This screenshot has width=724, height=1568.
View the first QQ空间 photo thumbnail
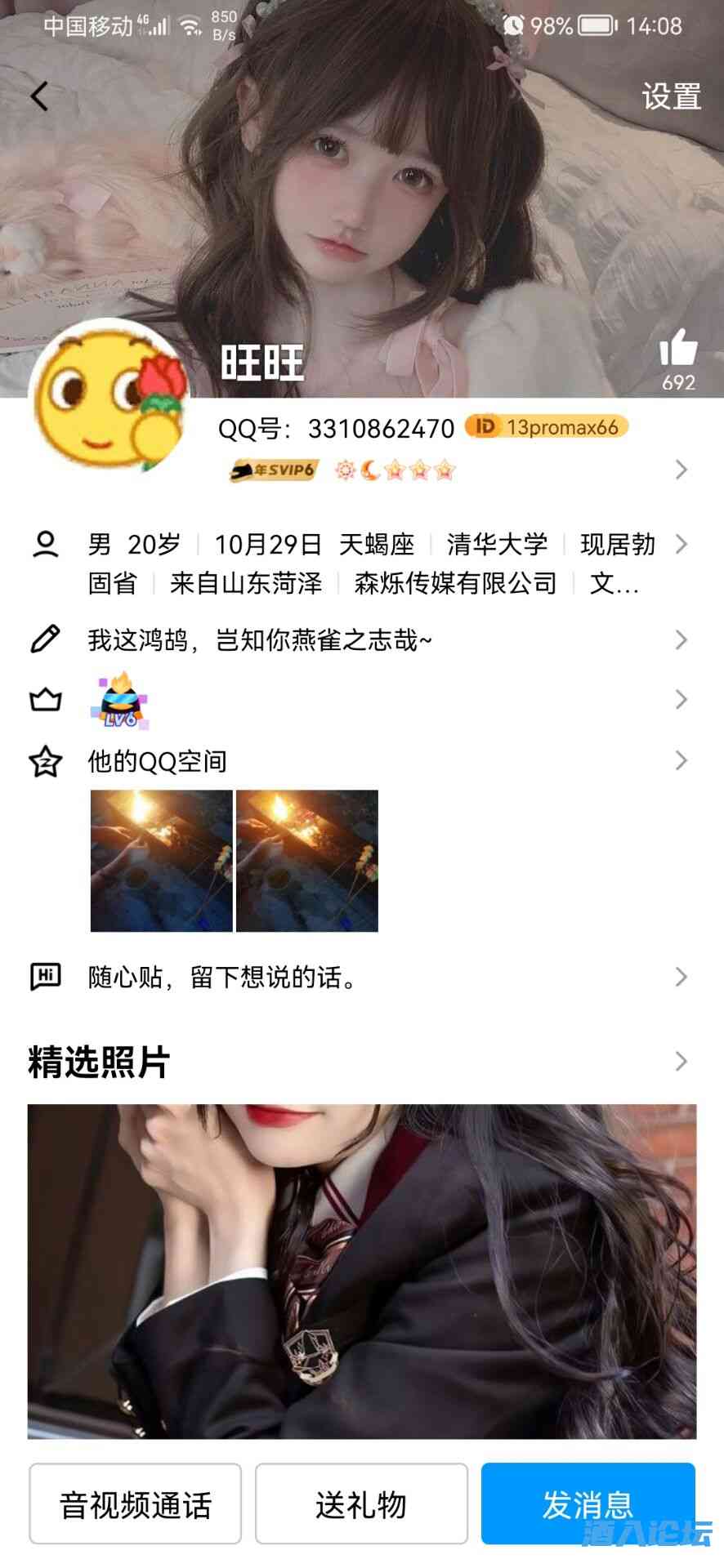point(161,861)
